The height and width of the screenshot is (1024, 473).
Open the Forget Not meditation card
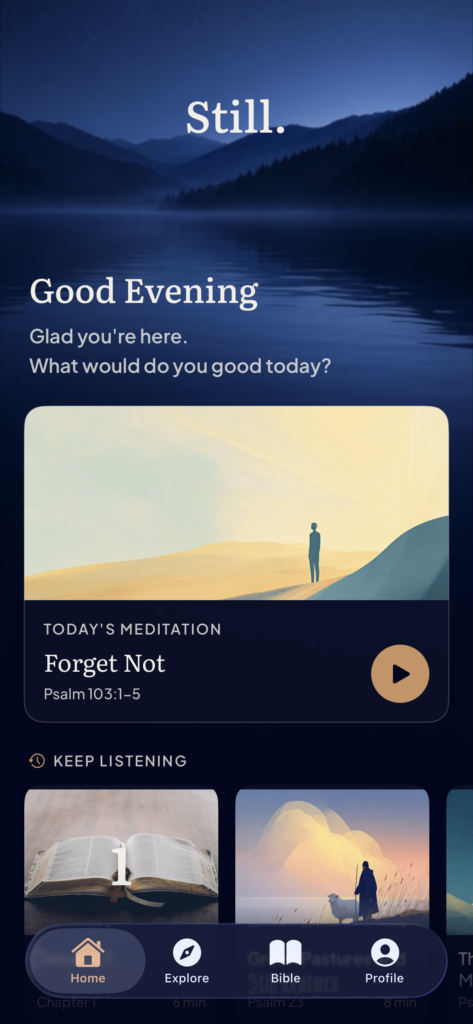[x=236, y=564]
